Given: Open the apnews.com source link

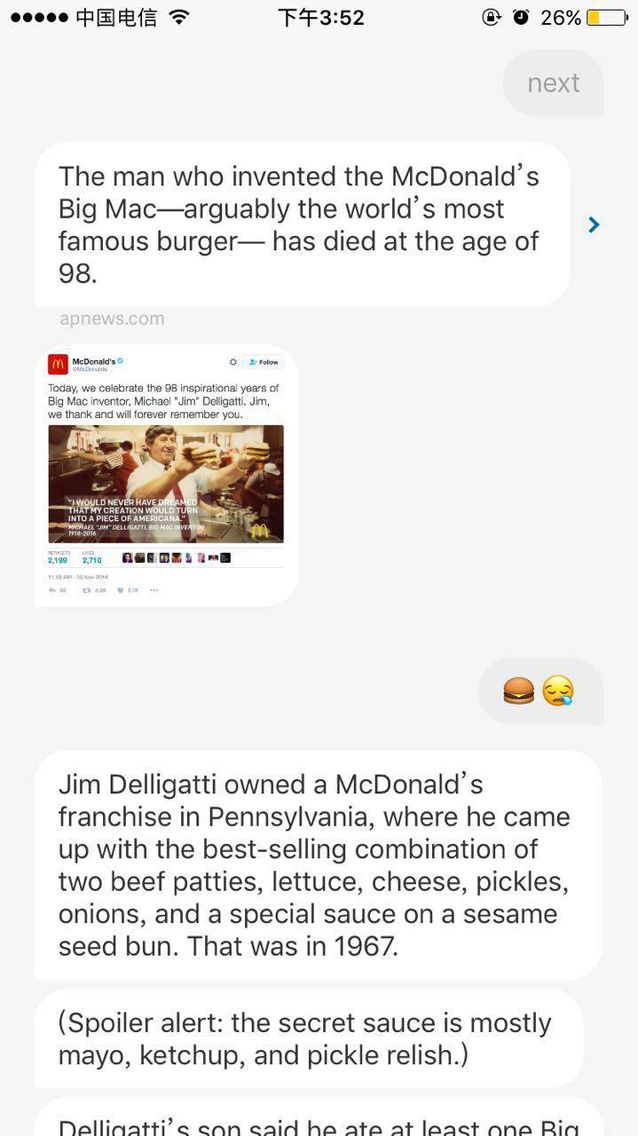Looking at the screenshot, I should pos(111,319).
